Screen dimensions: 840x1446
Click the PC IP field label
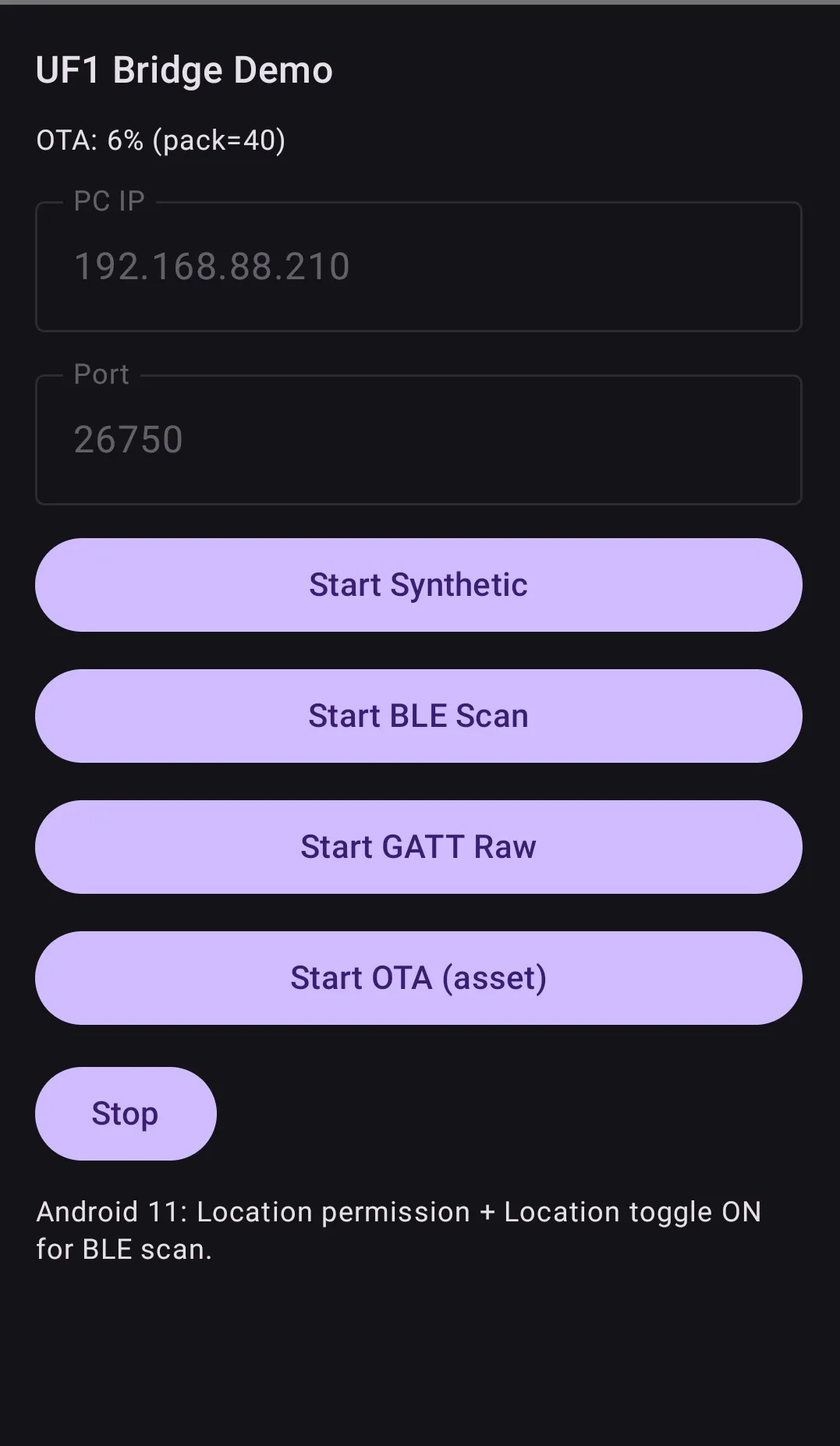108,201
